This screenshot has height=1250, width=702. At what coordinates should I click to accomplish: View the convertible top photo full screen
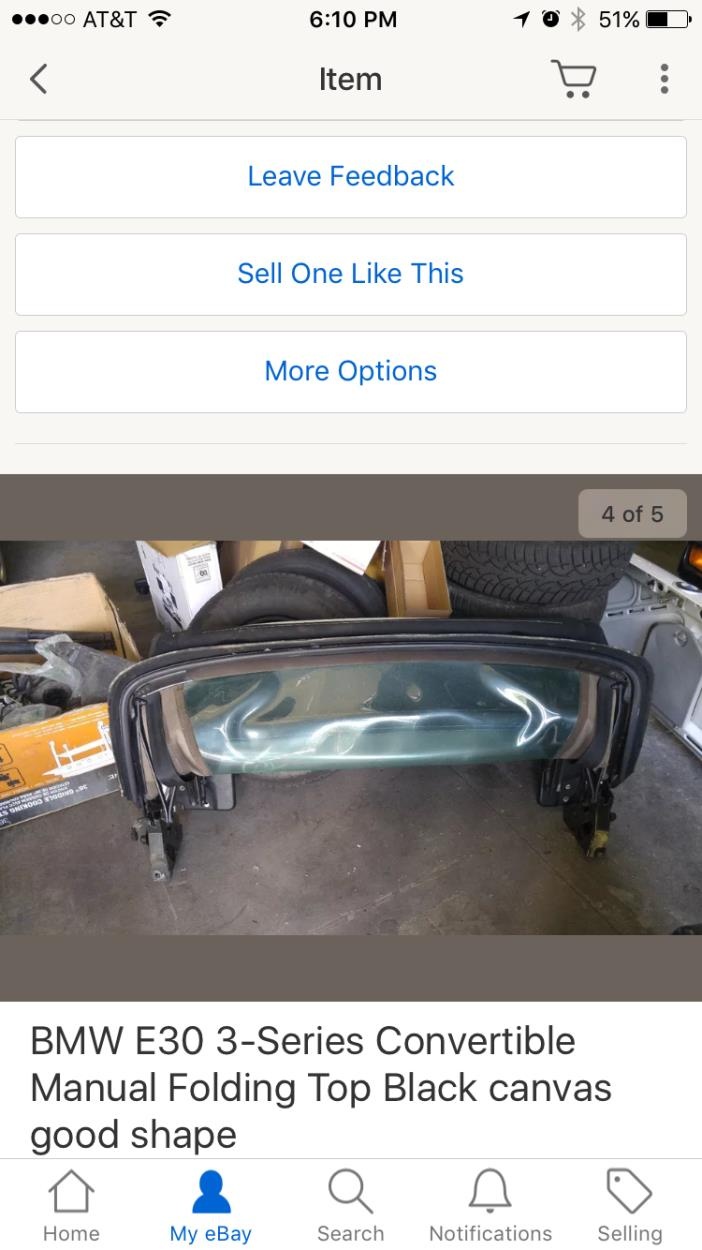click(x=351, y=738)
